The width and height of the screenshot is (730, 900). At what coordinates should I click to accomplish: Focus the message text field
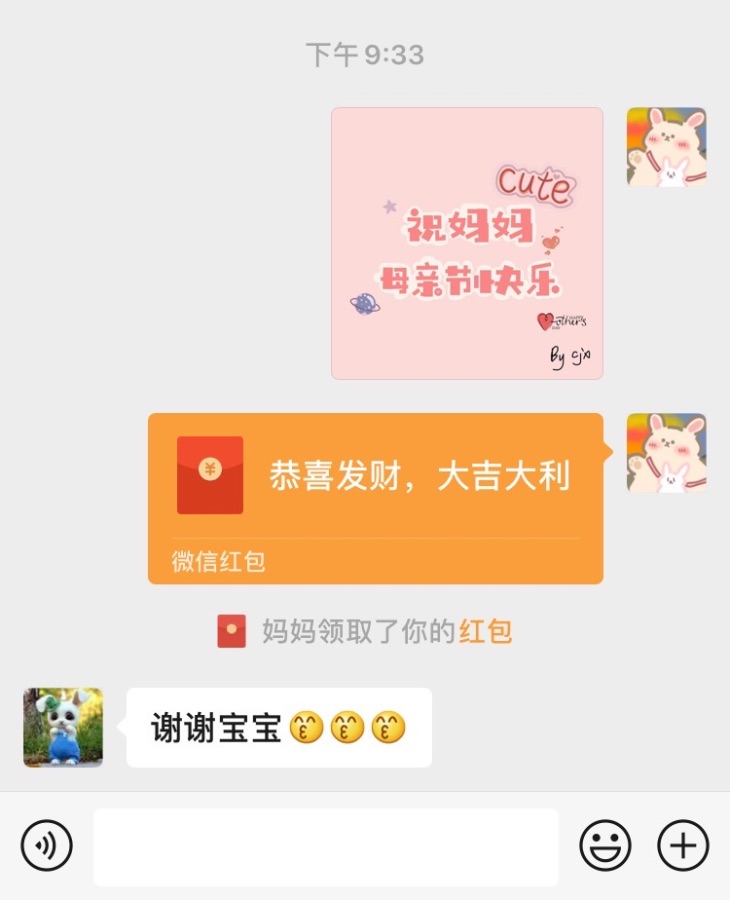[x=325, y=847]
